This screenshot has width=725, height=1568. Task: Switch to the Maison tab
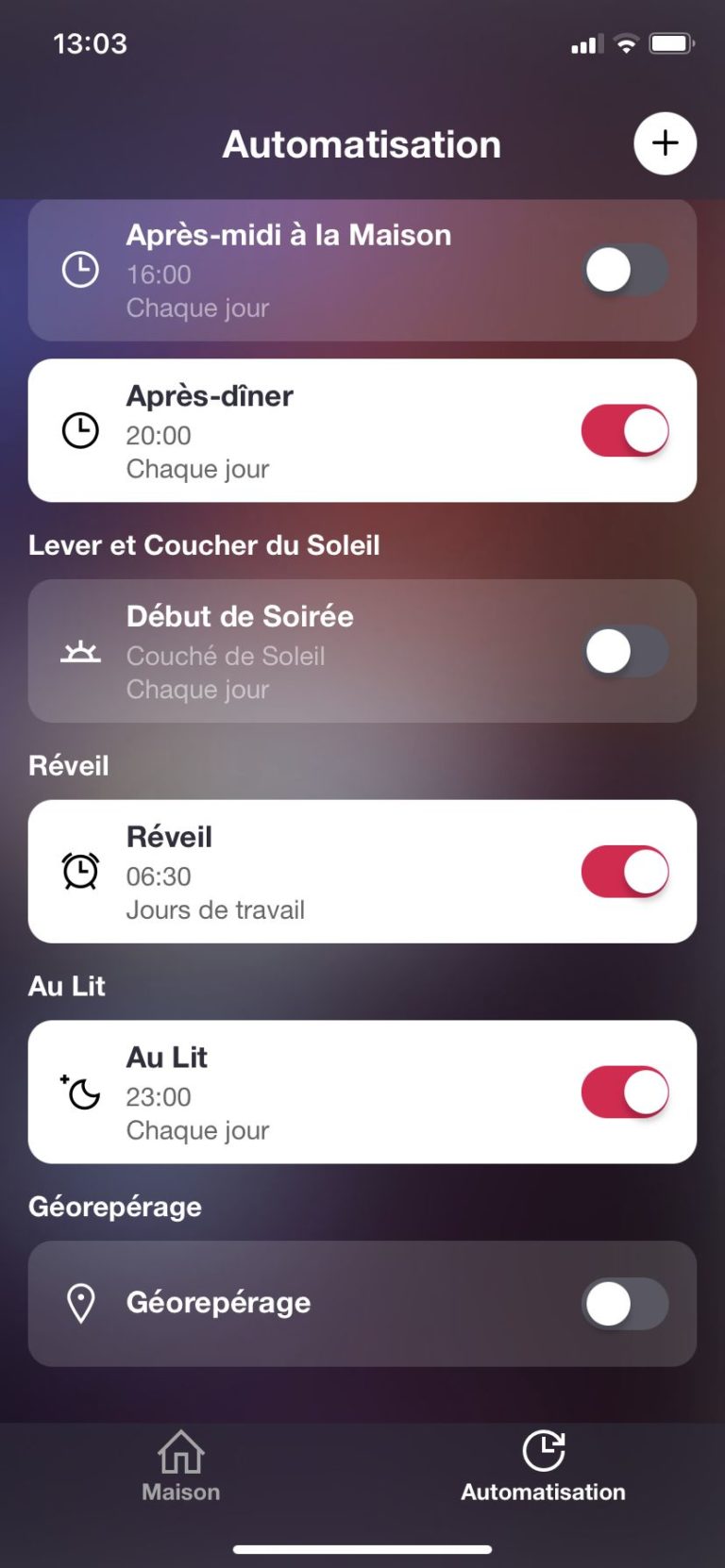point(180,1467)
